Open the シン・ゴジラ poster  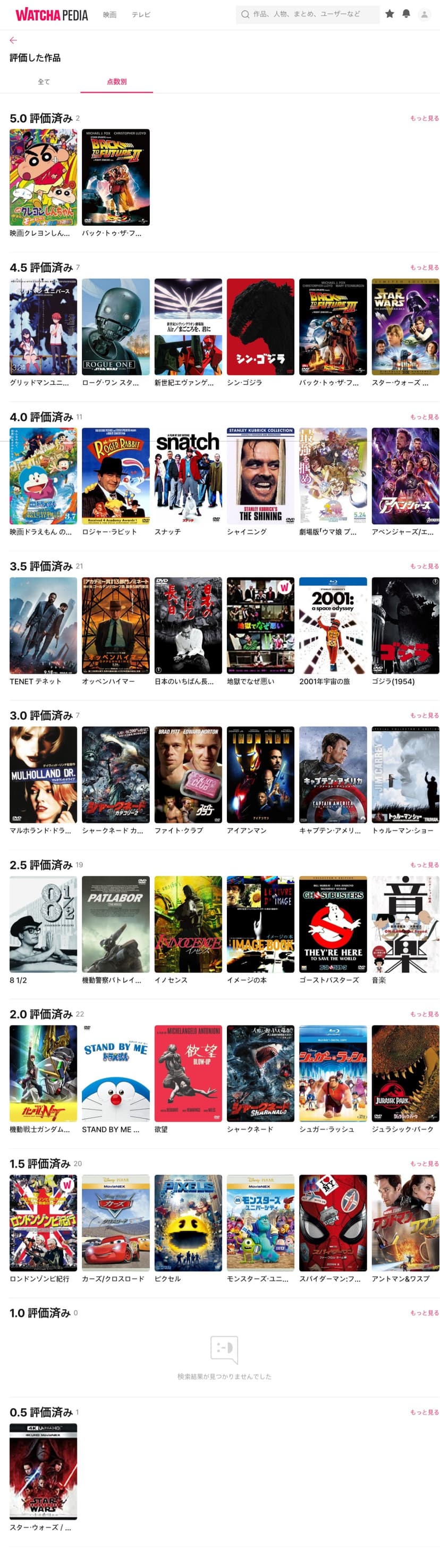pos(260,327)
